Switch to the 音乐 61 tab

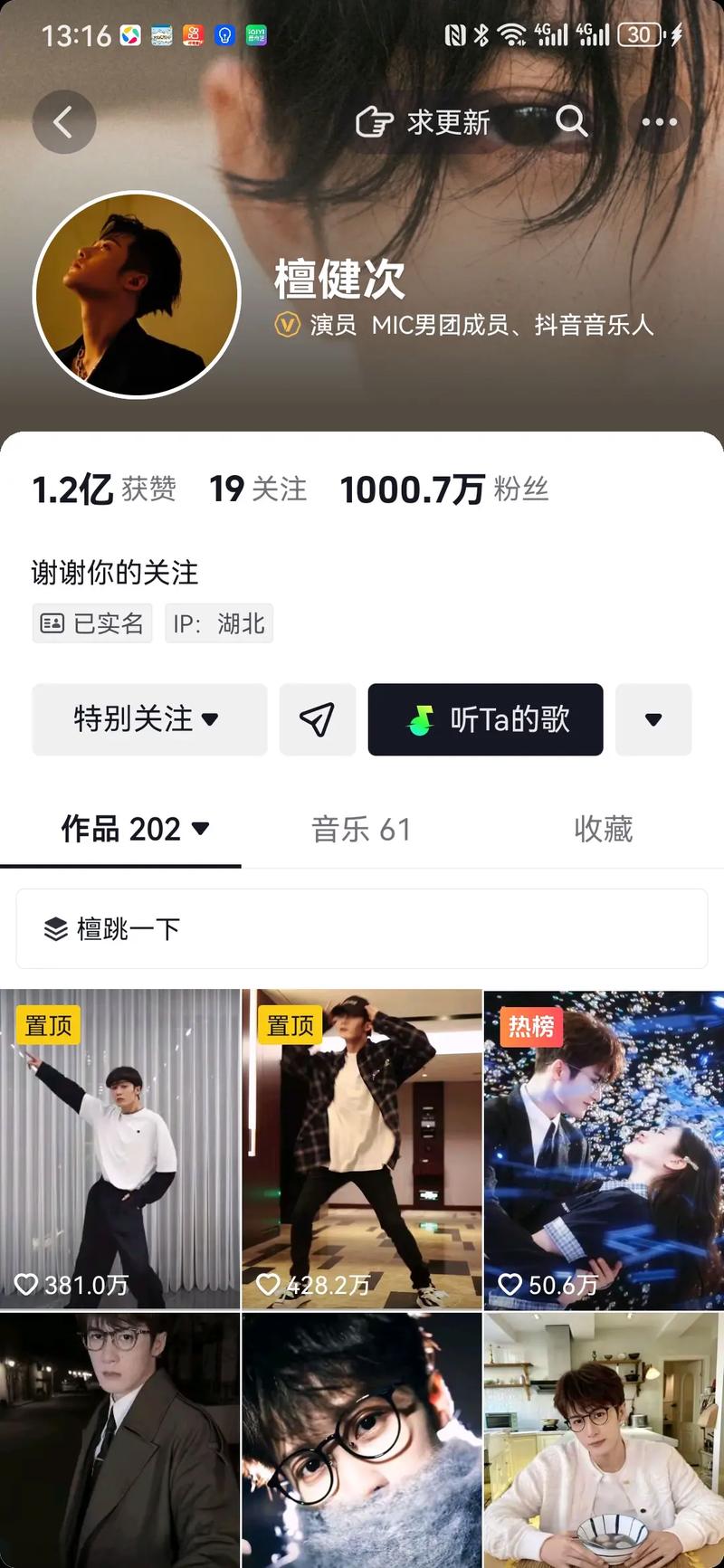361,829
